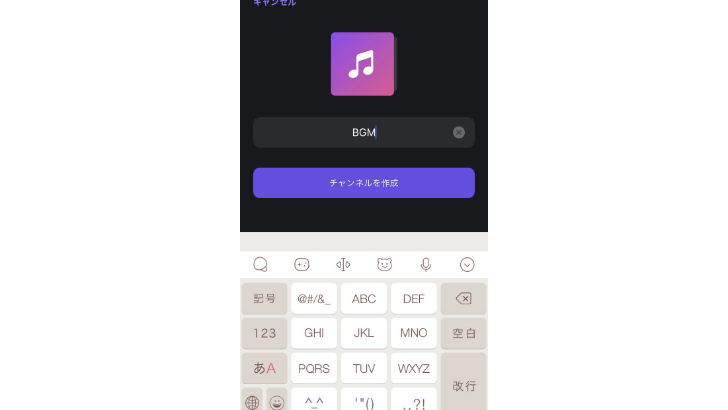728x410 pixels.
Task: Change the music note channel icon
Action: (363, 64)
